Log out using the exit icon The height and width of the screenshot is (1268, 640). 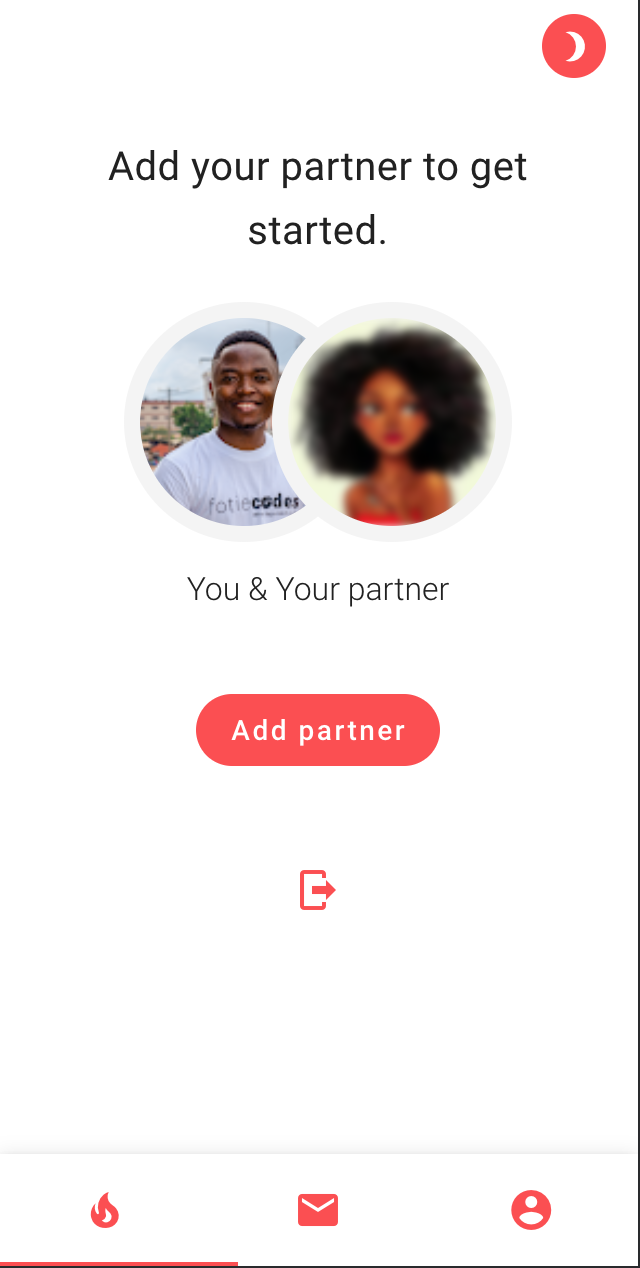click(x=318, y=890)
